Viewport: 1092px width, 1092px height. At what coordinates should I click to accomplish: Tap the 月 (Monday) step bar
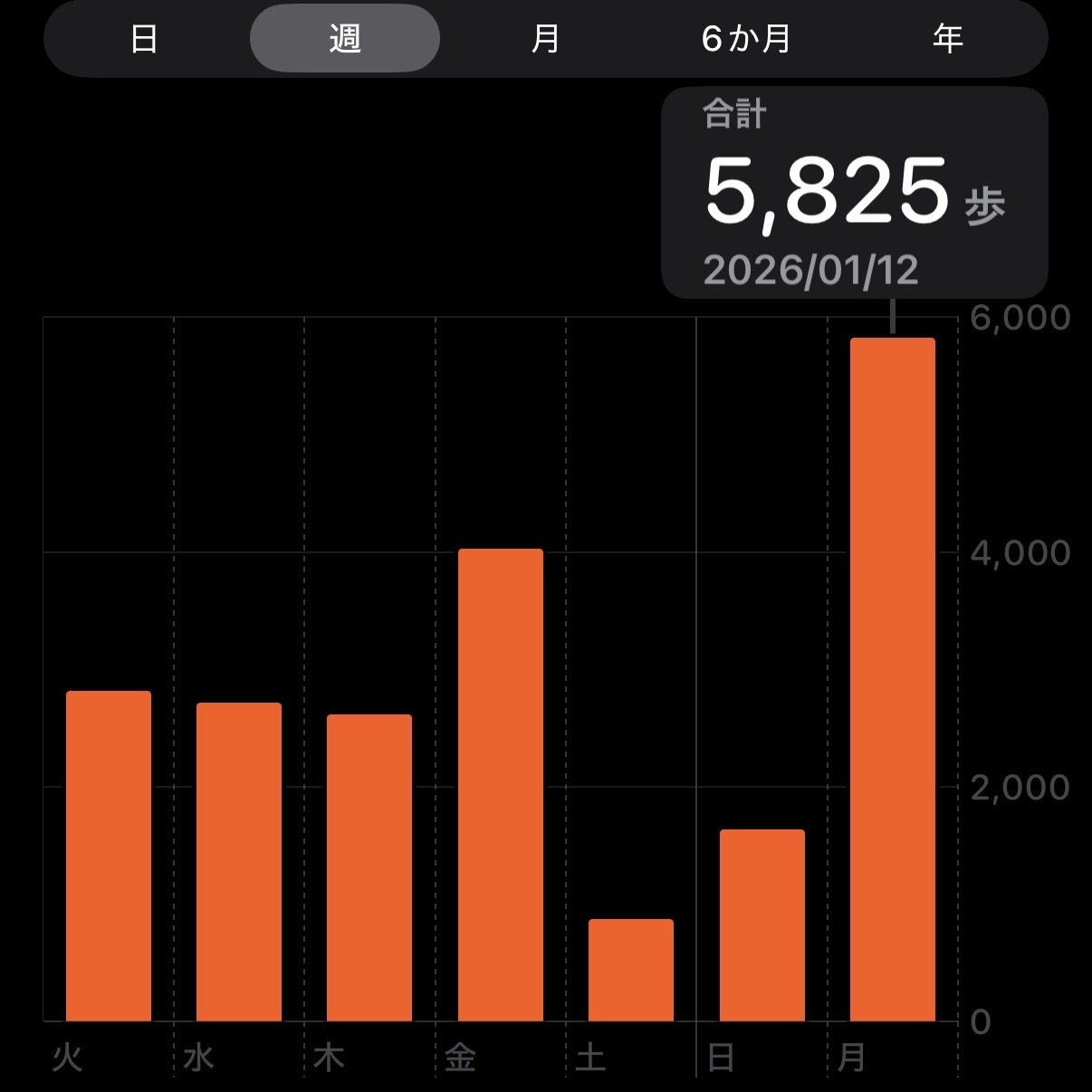[892, 679]
